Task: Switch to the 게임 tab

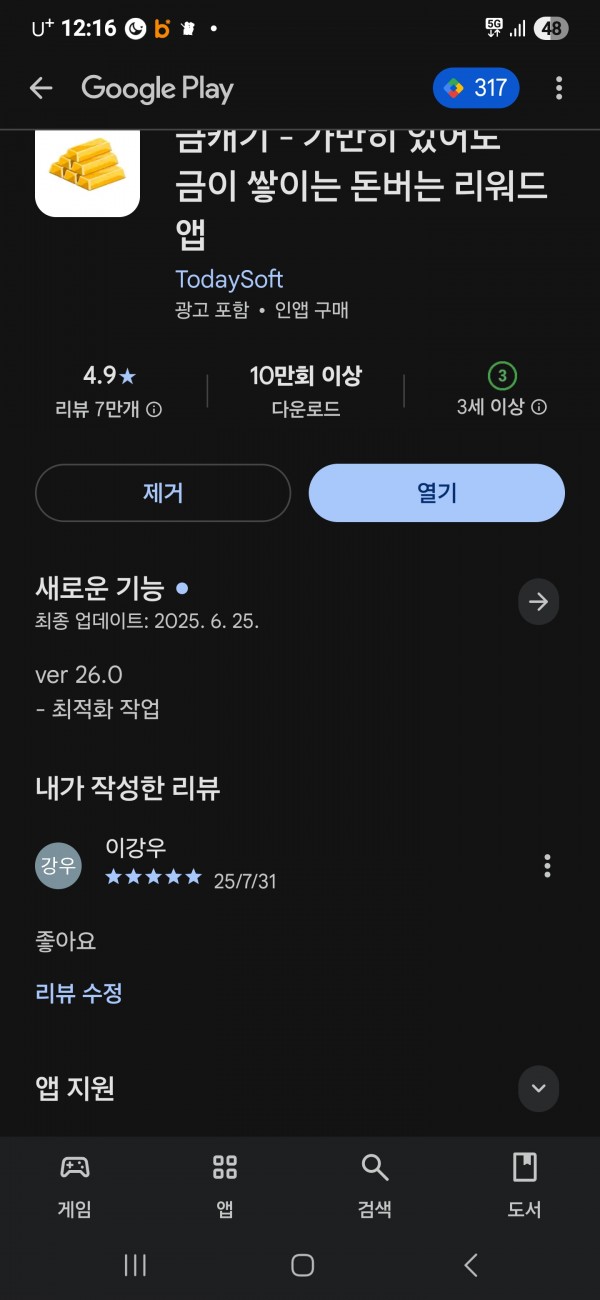Action: pyautogui.click(x=75, y=1185)
